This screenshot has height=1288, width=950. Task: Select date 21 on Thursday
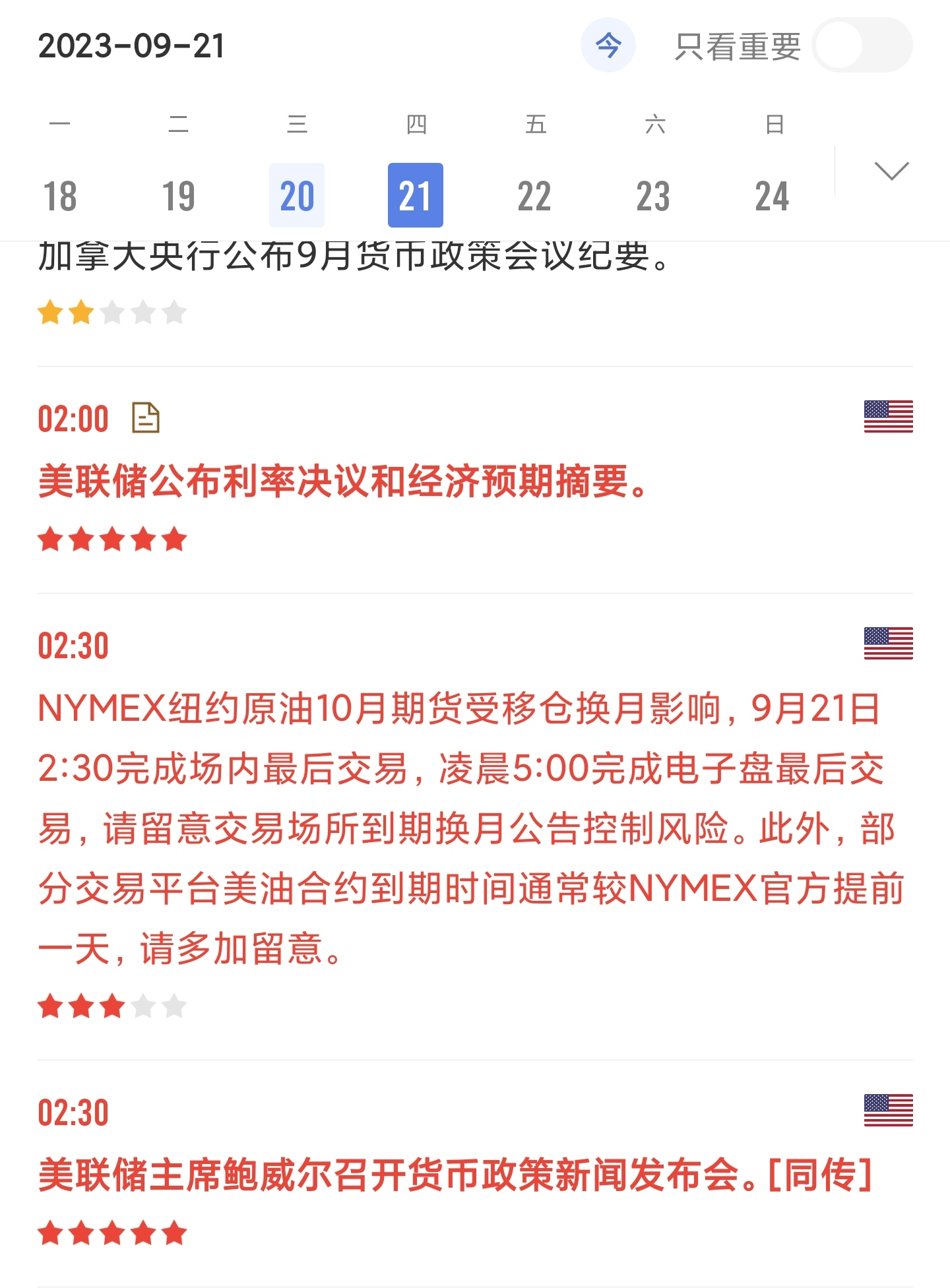tap(415, 196)
